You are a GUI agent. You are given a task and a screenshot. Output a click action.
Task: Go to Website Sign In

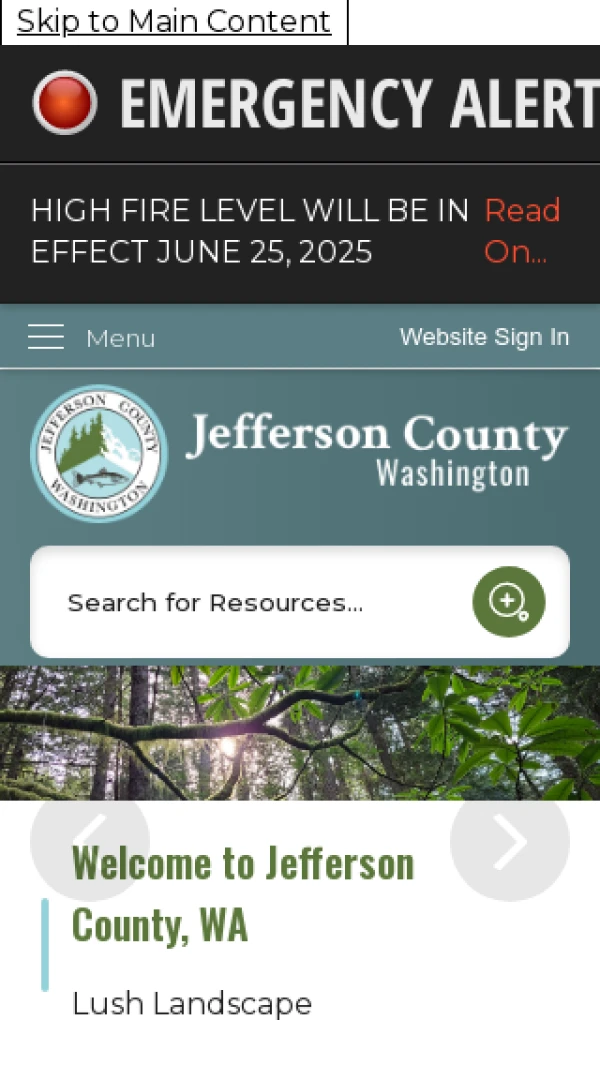484,337
